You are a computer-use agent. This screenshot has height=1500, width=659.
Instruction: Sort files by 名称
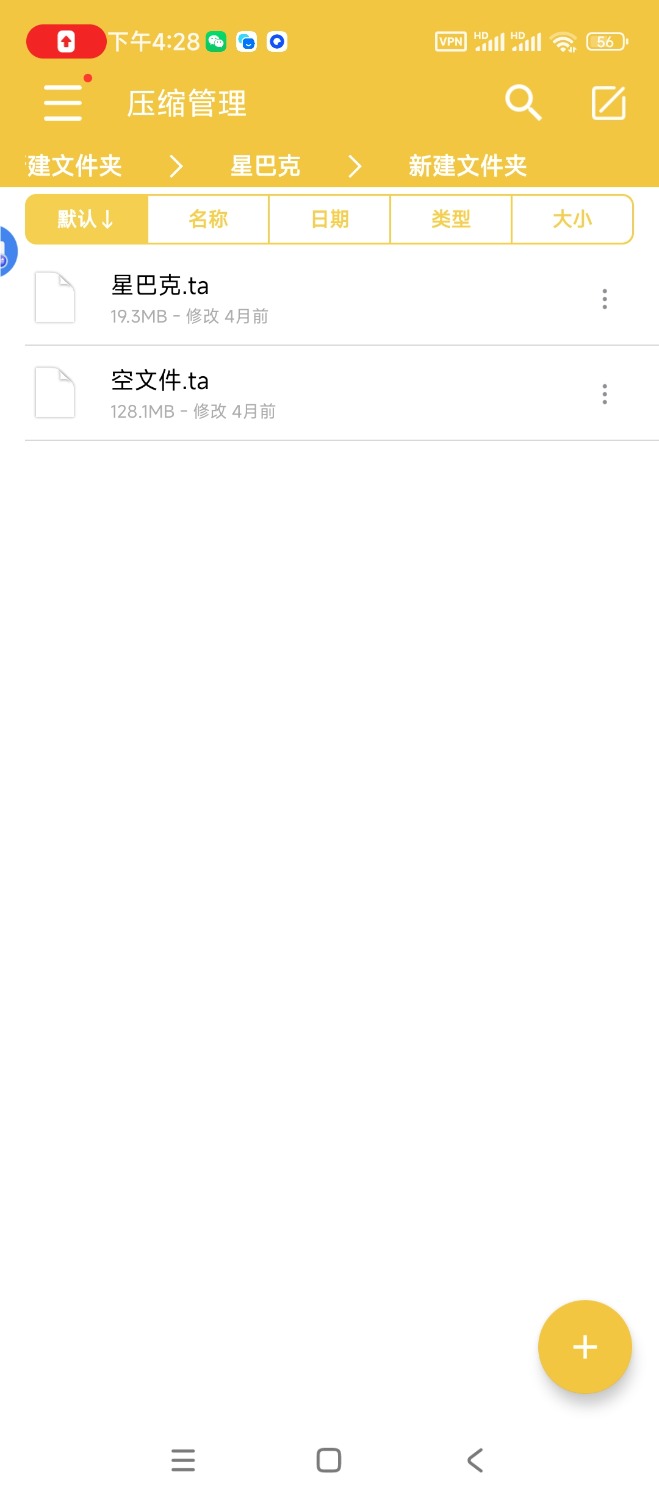(x=208, y=219)
